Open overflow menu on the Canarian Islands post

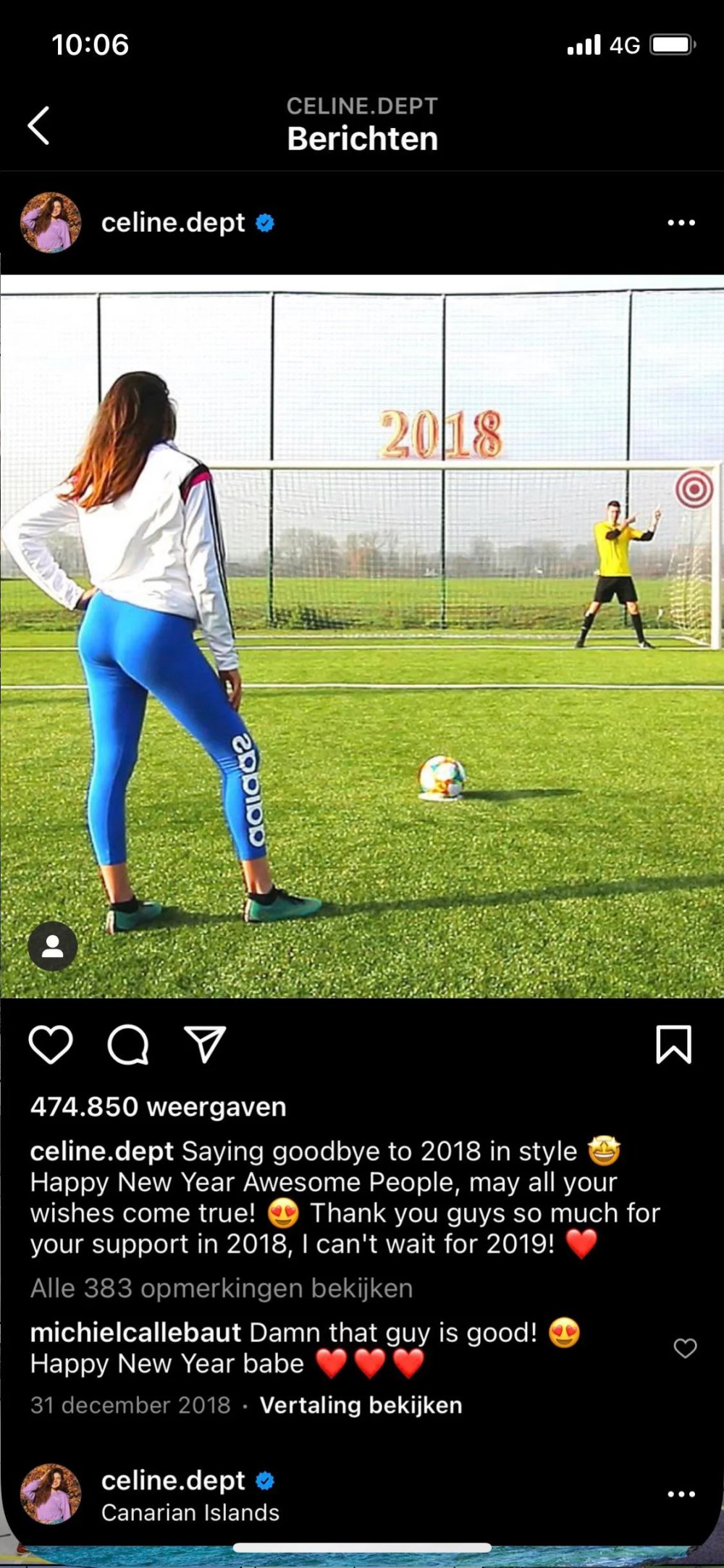click(x=681, y=1494)
